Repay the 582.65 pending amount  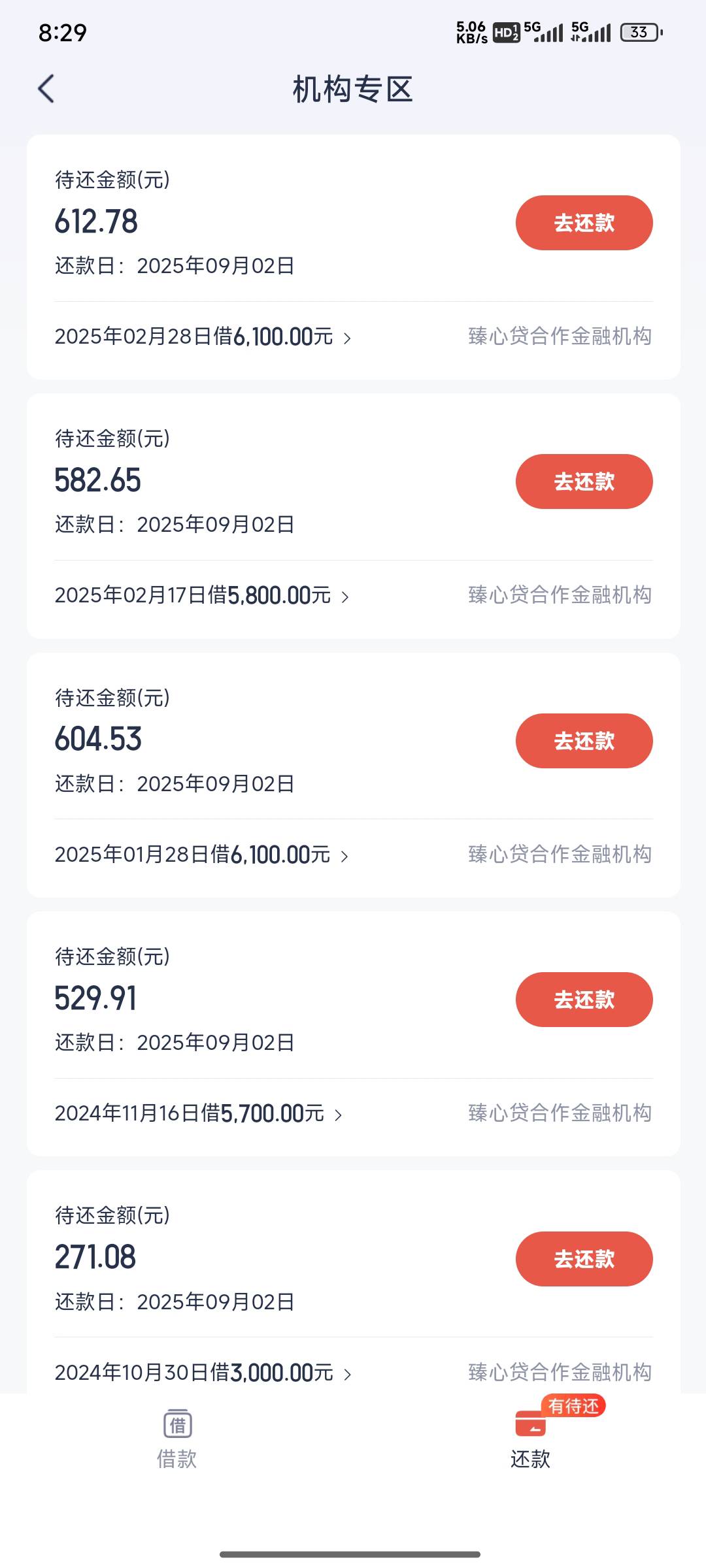point(584,482)
